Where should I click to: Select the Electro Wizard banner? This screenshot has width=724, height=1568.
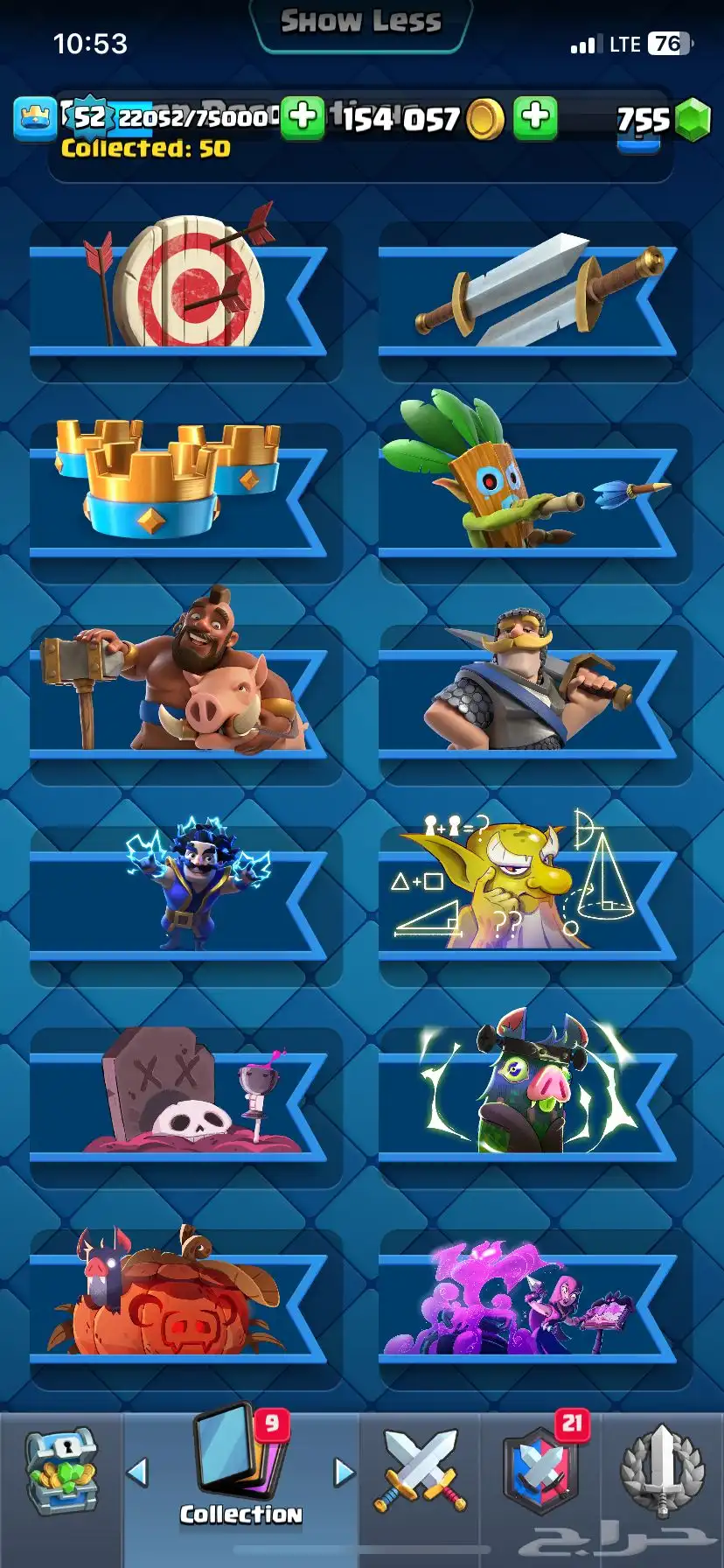coord(184,899)
